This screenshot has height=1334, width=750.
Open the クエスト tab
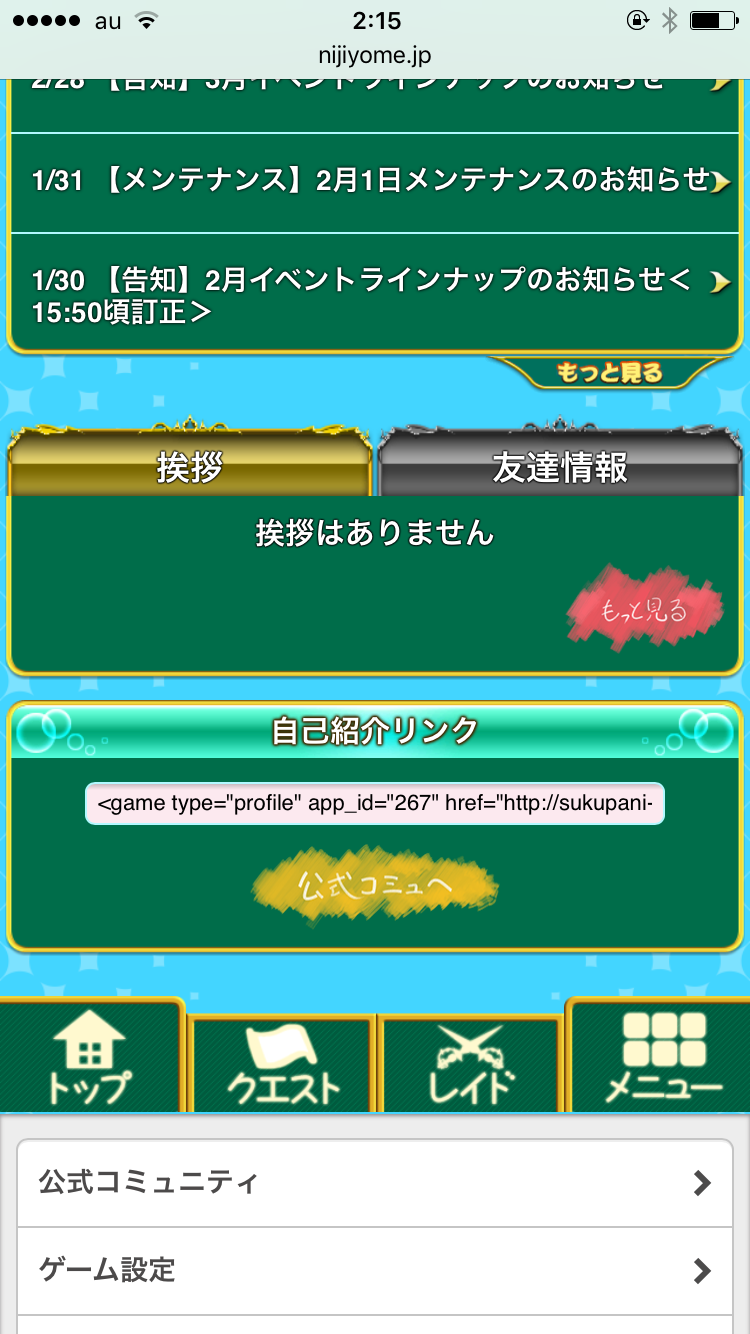click(283, 1064)
